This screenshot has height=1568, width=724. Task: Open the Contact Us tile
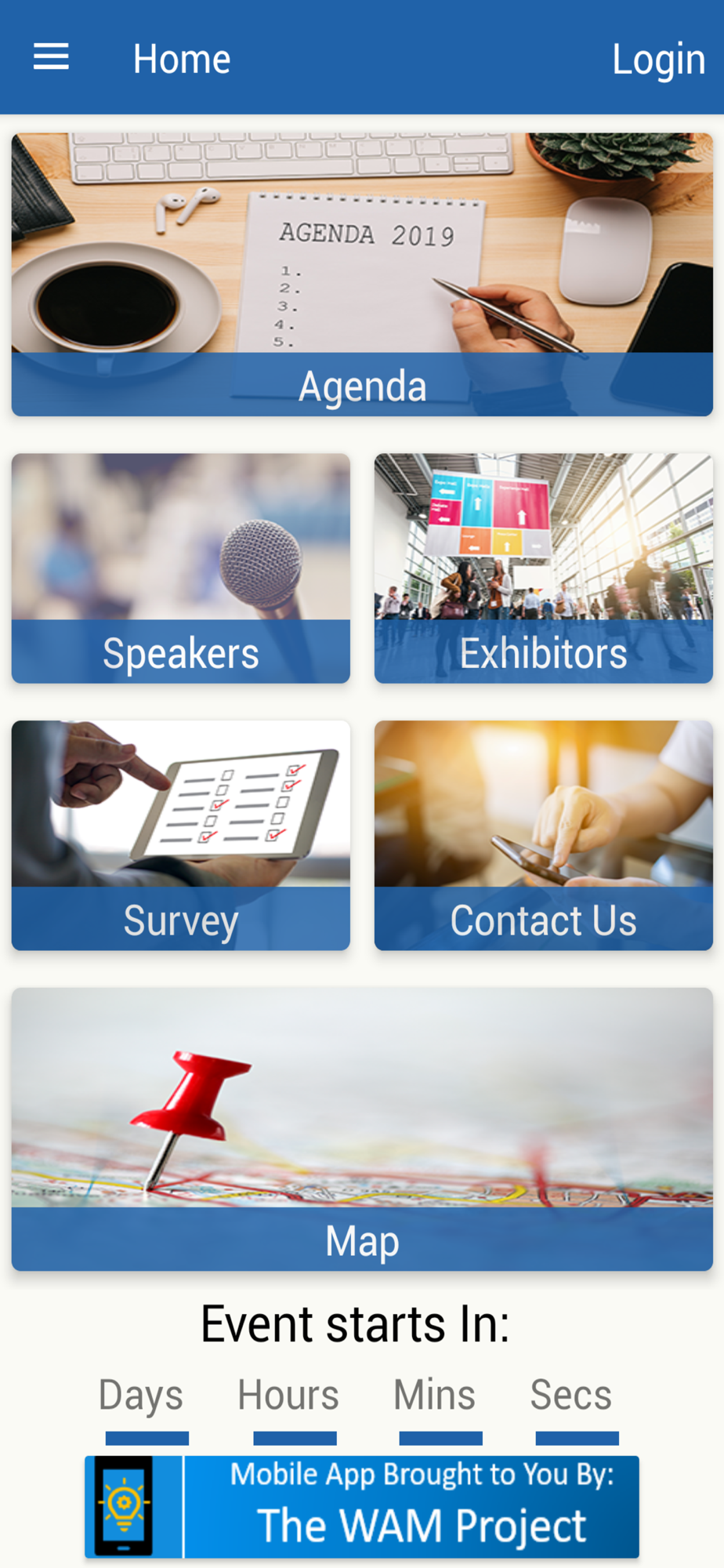pos(544,836)
